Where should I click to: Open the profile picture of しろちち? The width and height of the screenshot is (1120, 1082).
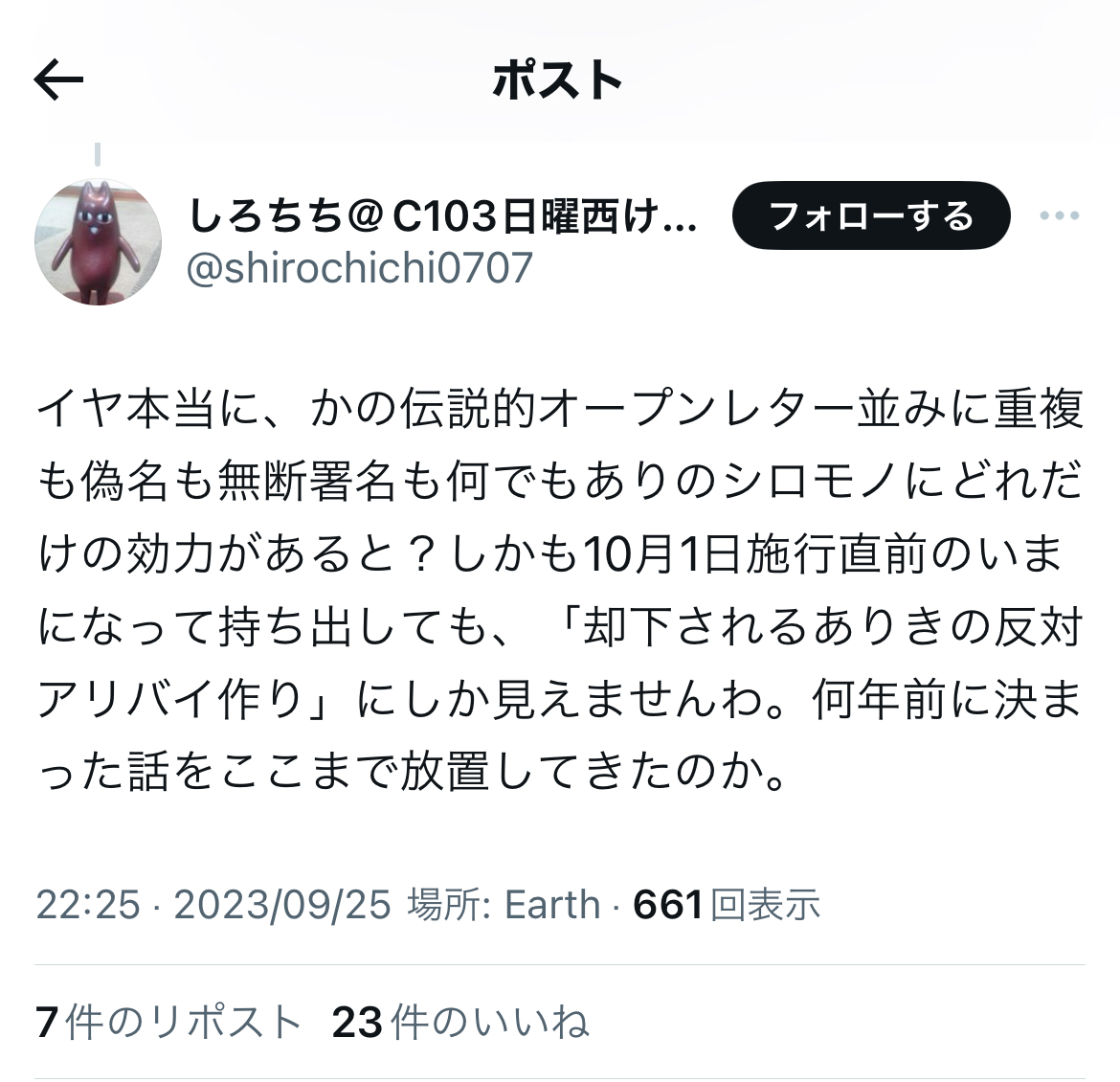coord(98,242)
